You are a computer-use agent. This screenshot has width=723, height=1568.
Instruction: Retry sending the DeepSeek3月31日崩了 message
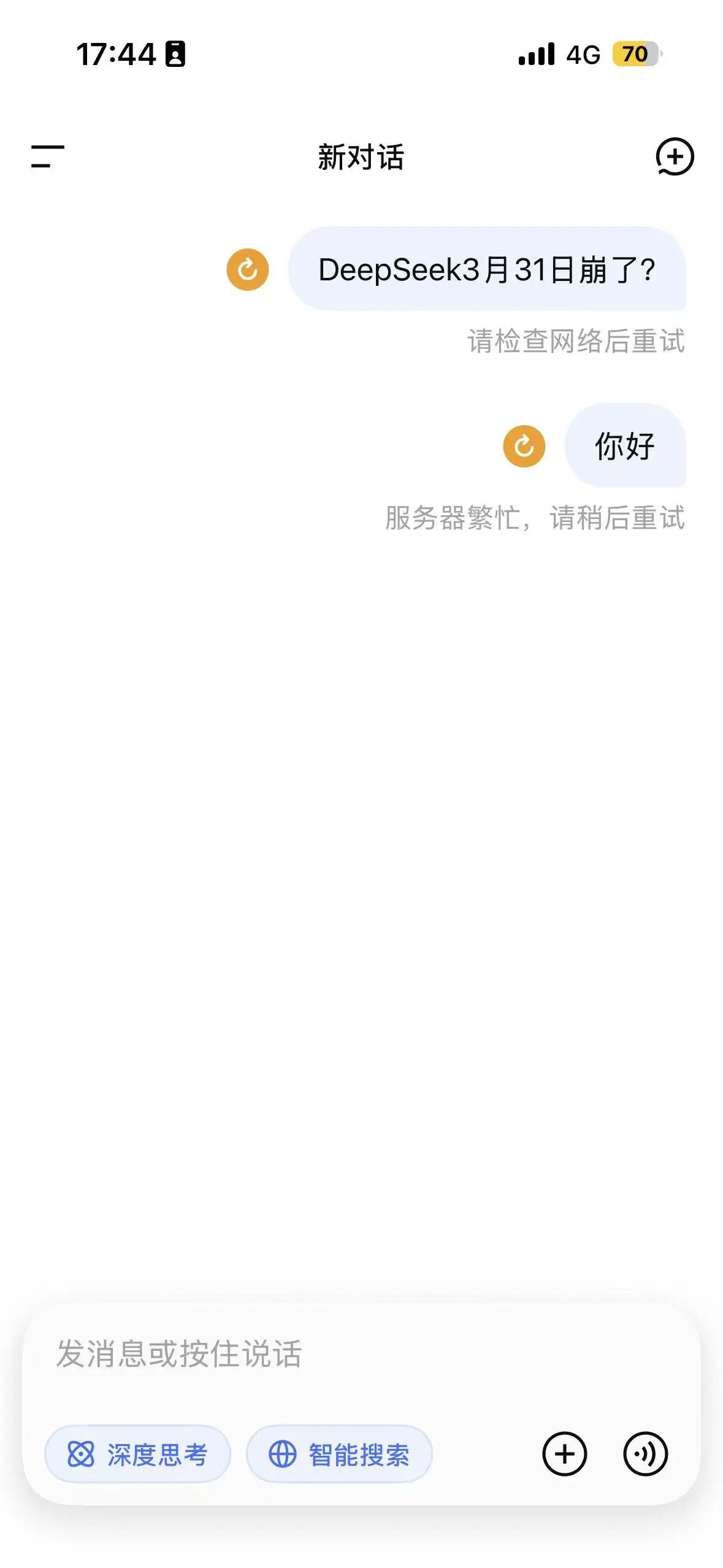click(x=248, y=269)
